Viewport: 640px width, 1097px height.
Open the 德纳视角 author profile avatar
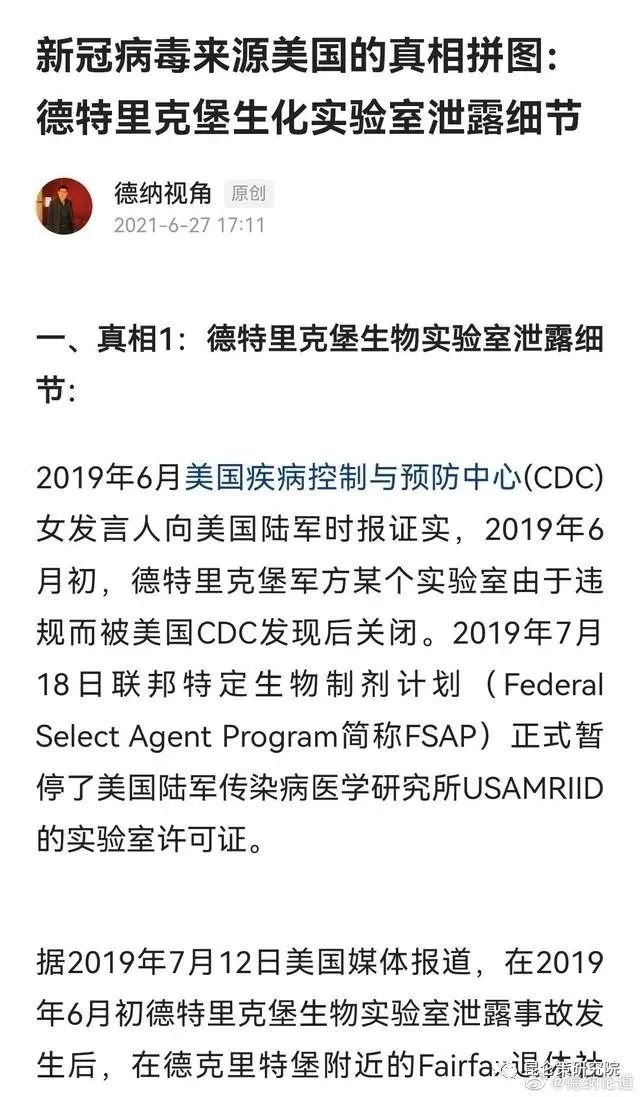point(65,207)
